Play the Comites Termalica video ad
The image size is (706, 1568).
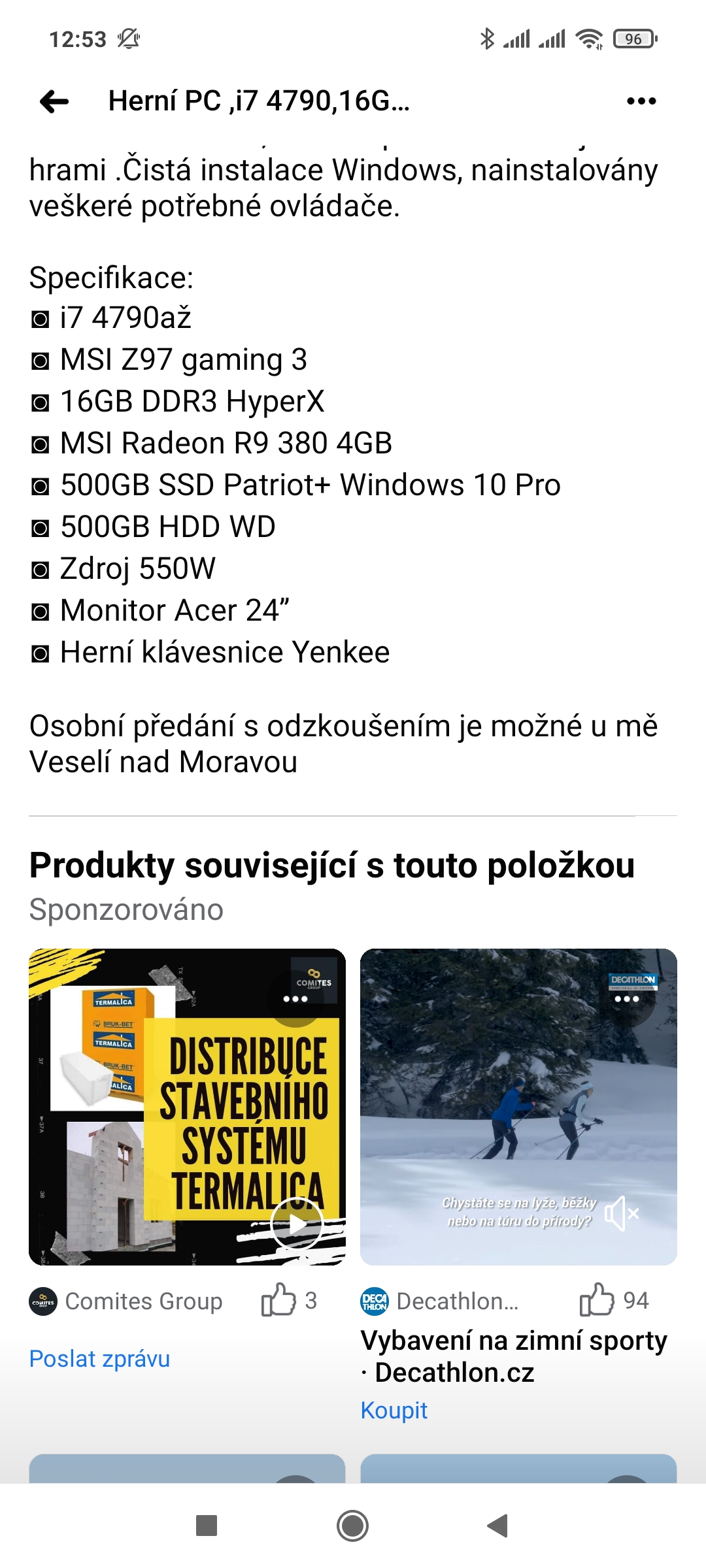(x=297, y=1223)
